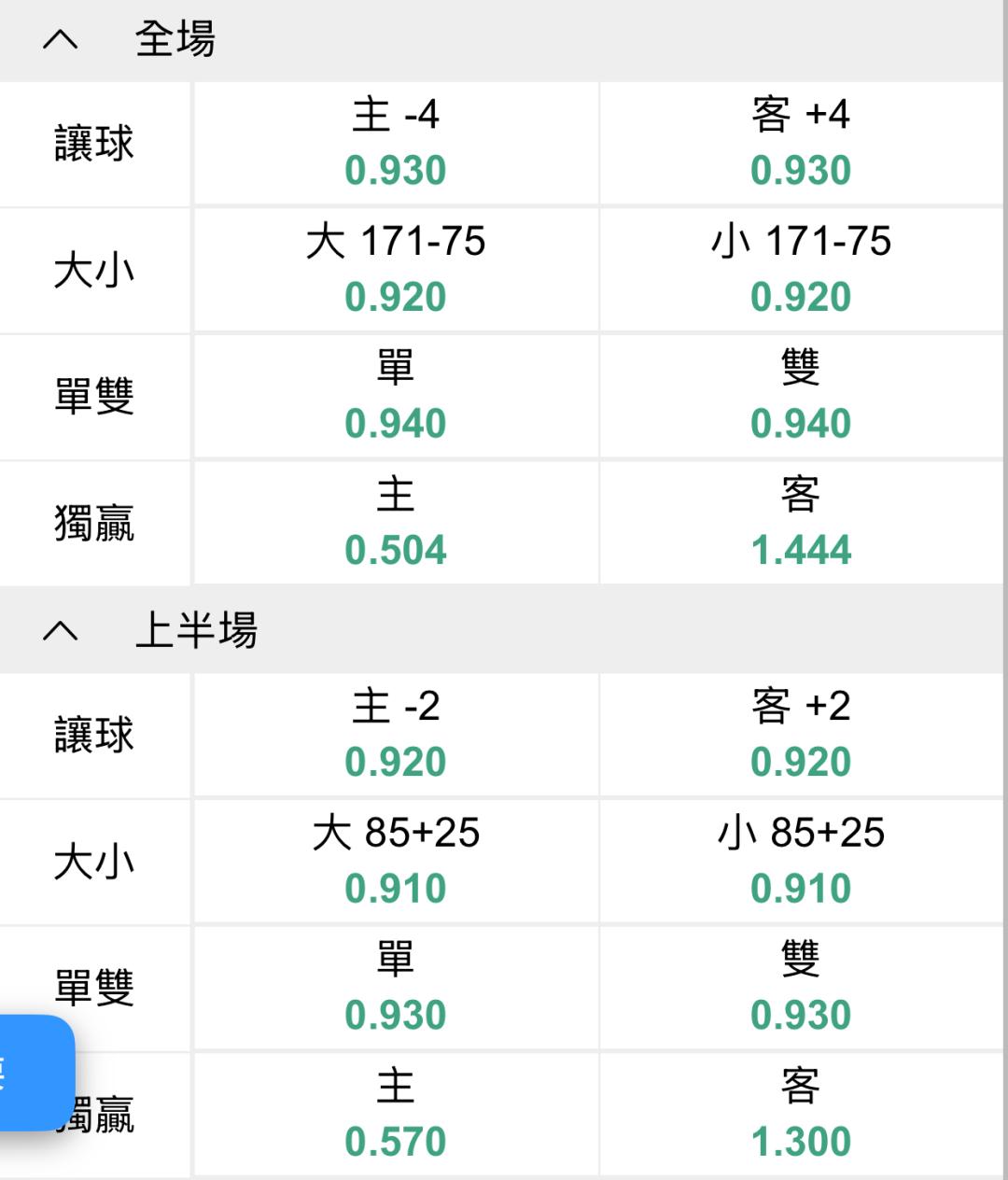The width and height of the screenshot is (1008, 1180).
Task: Pick 全場 獨贏 客 at 1.444
Action: pos(801,522)
